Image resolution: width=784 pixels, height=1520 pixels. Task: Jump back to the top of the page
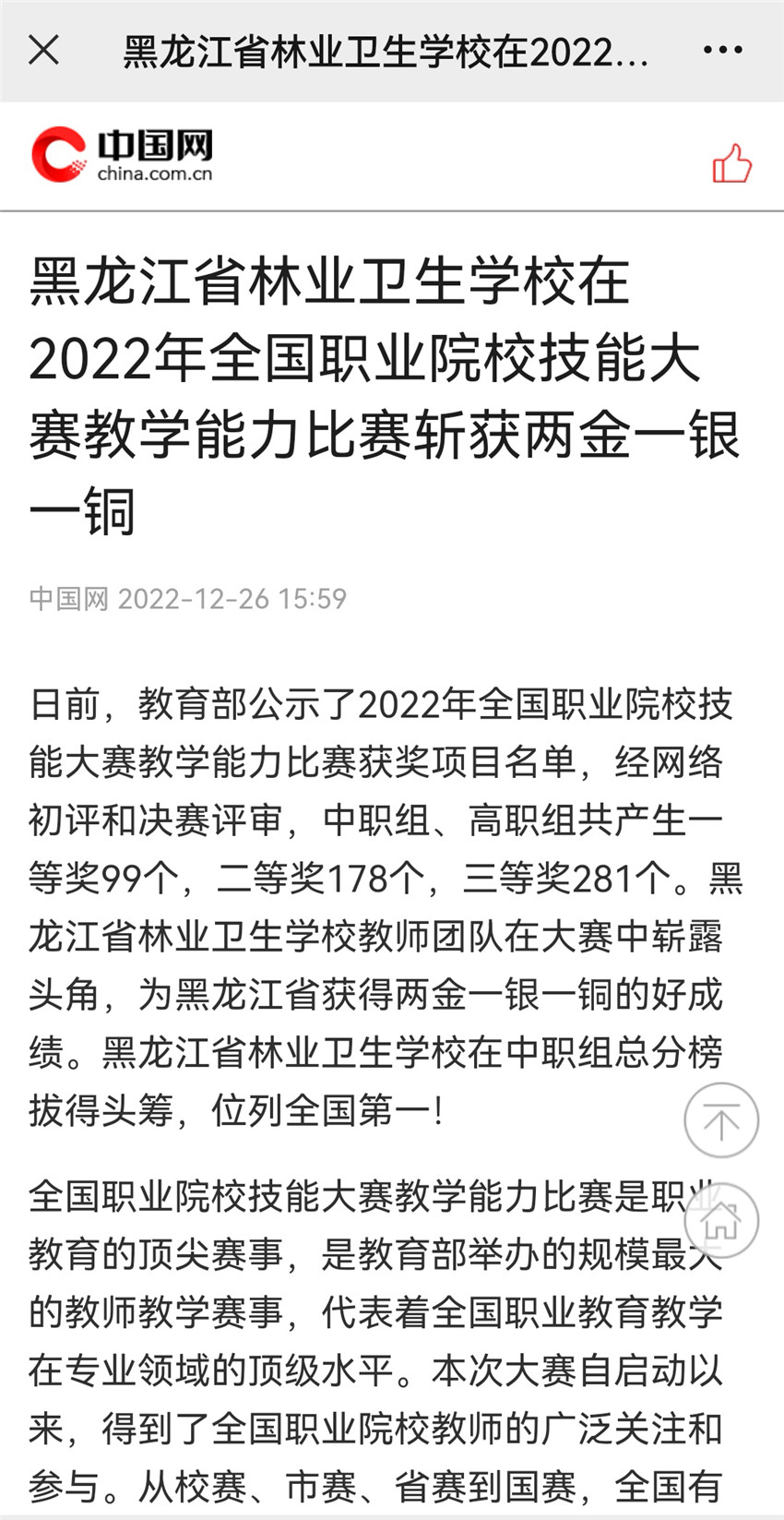[x=721, y=1120]
